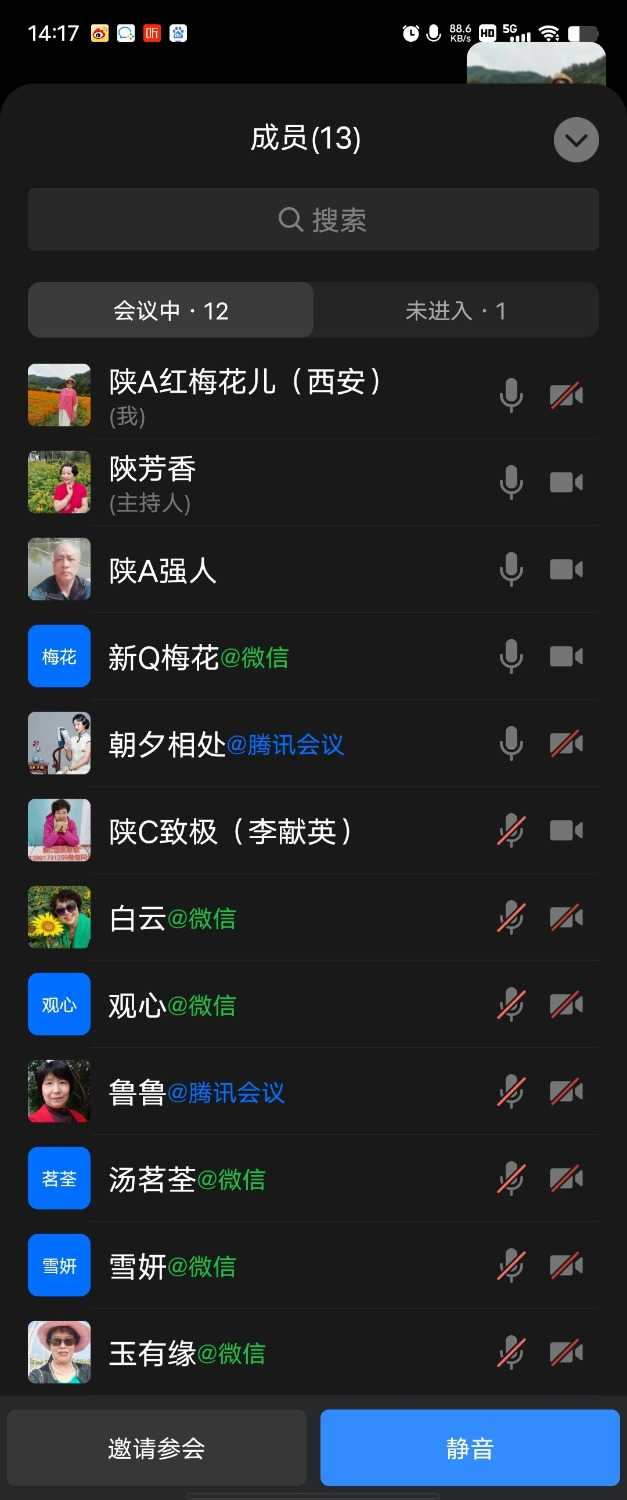Open member 汤茗荃@微信 row
The width and height of the screenshot is (627, 1500).
[250, 1179]
